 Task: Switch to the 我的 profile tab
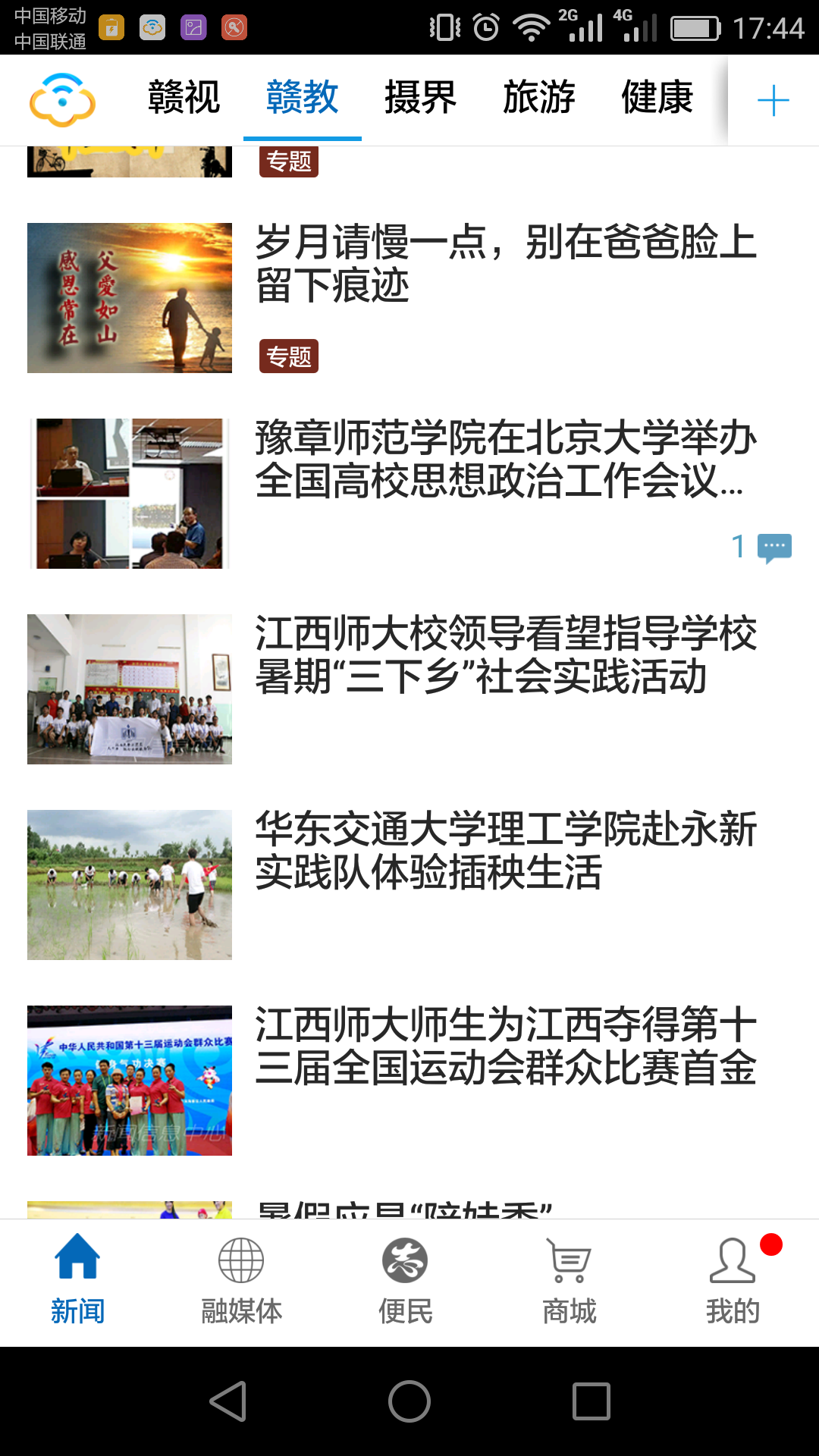tap(733, 1282)
